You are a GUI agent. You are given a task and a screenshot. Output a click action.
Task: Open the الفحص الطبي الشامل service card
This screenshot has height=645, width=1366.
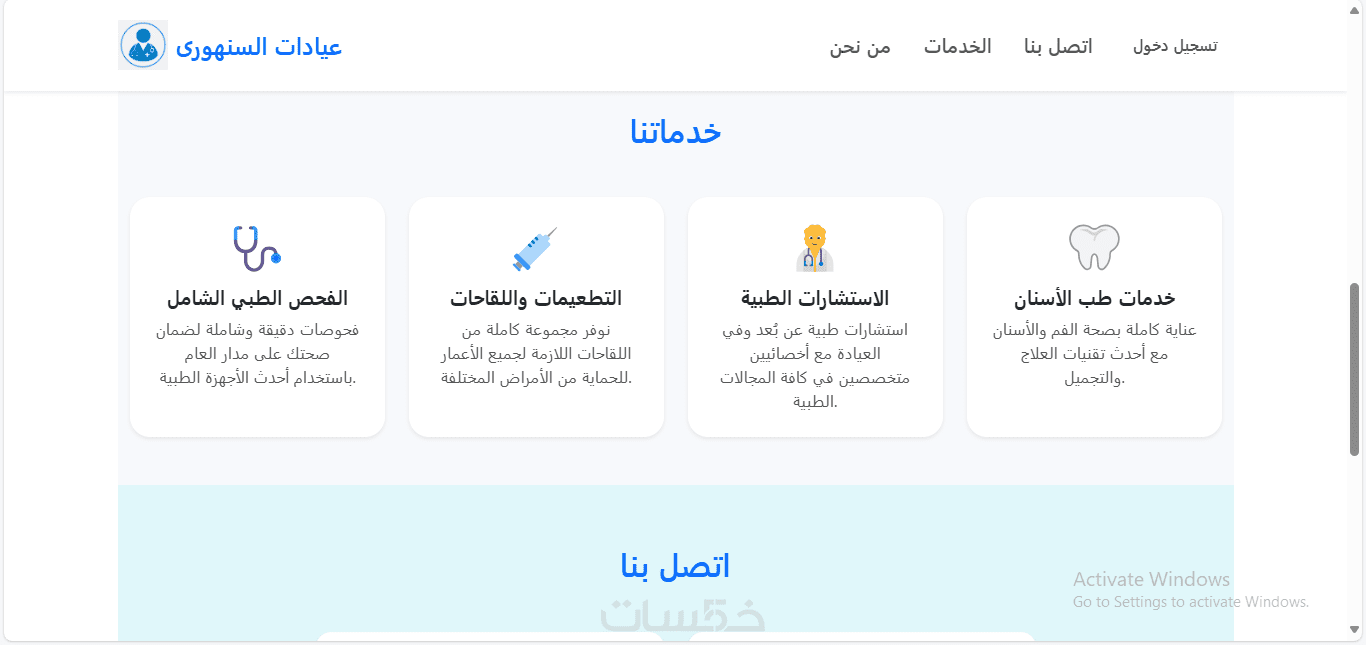pos(257,316)
